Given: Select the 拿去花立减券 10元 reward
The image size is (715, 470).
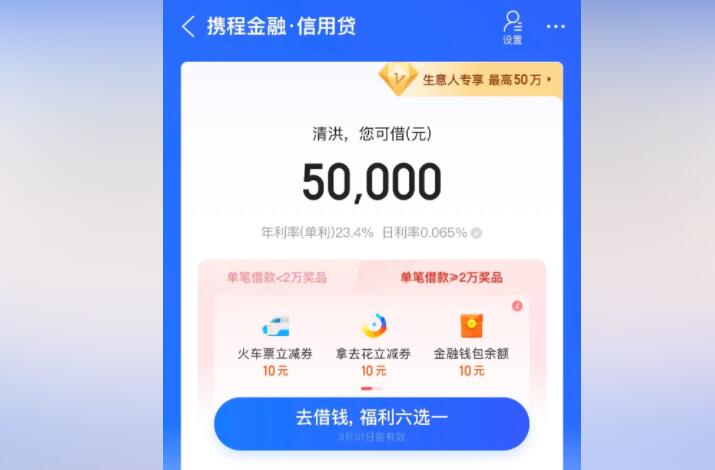Looking at the screenshot, I should 373,344.
